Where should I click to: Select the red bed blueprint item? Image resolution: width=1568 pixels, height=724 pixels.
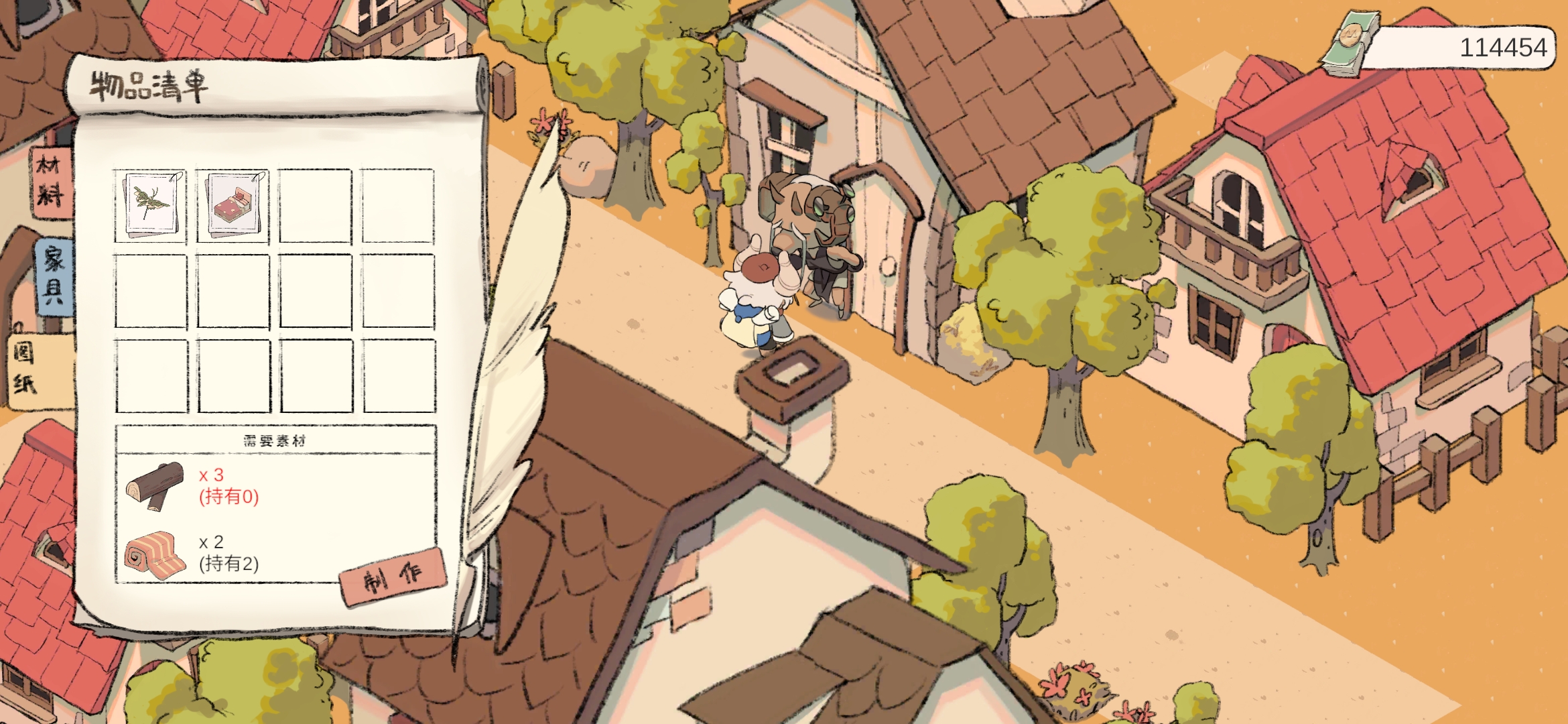pos(233,206)
